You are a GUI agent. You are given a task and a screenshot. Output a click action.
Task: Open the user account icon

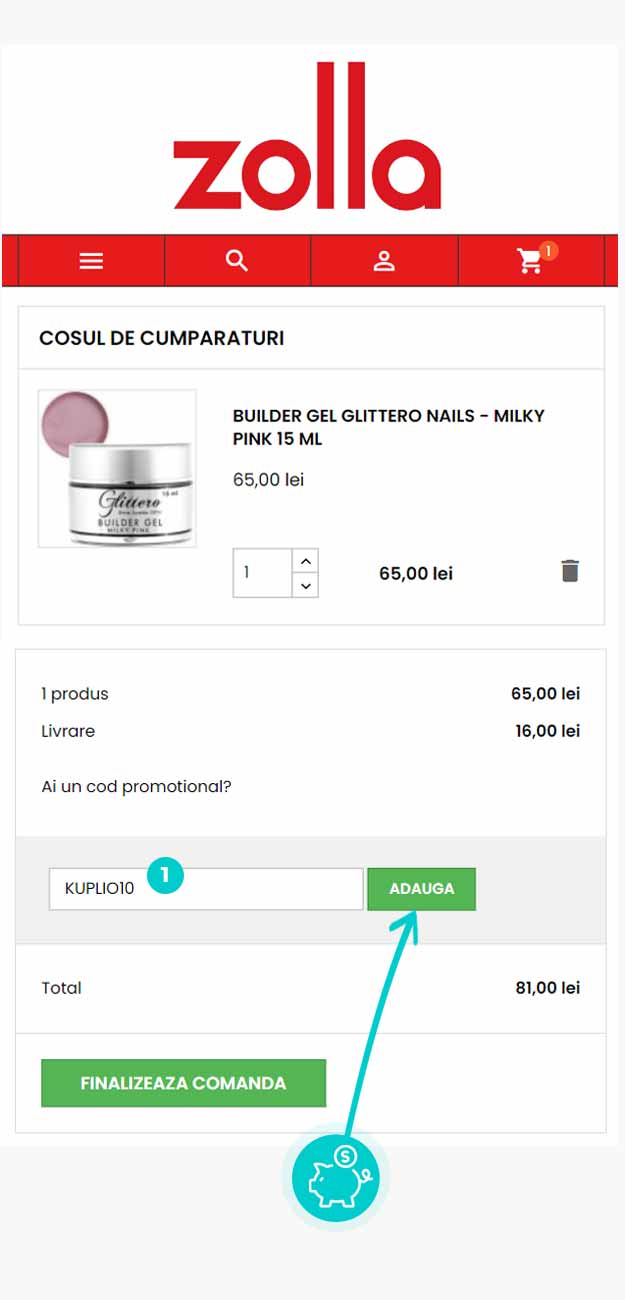(384, 261)
